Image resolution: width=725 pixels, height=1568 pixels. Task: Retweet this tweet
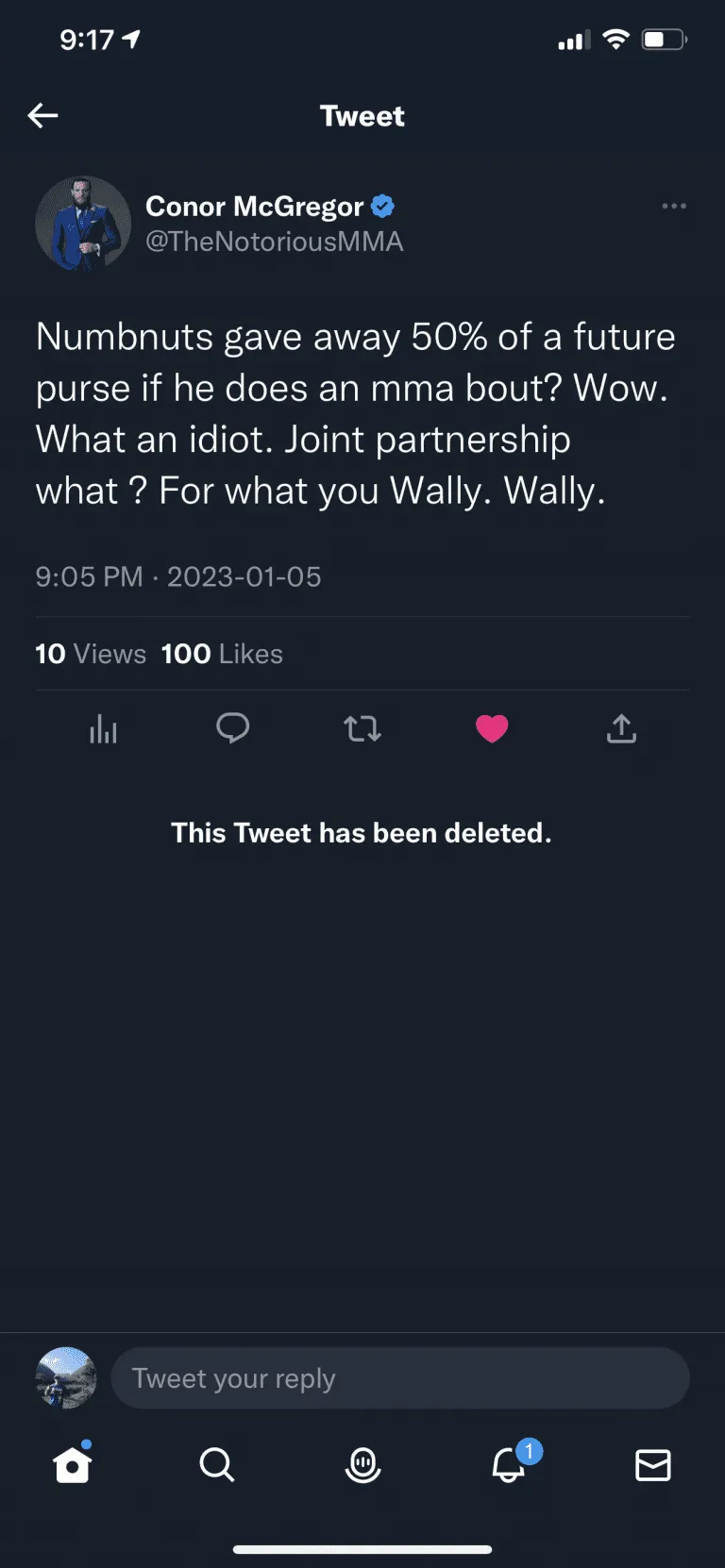(x=362, y=728)
